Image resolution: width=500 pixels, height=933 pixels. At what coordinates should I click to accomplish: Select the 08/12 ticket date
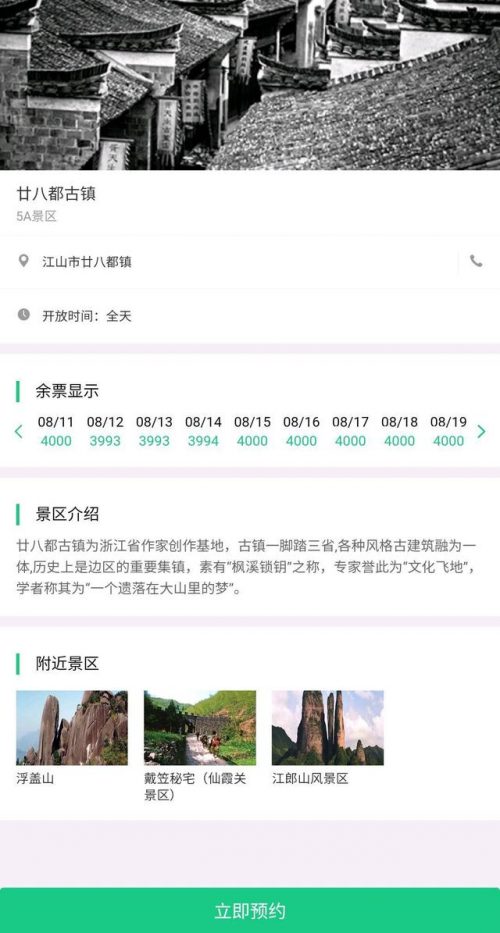(x=105, y=431)
